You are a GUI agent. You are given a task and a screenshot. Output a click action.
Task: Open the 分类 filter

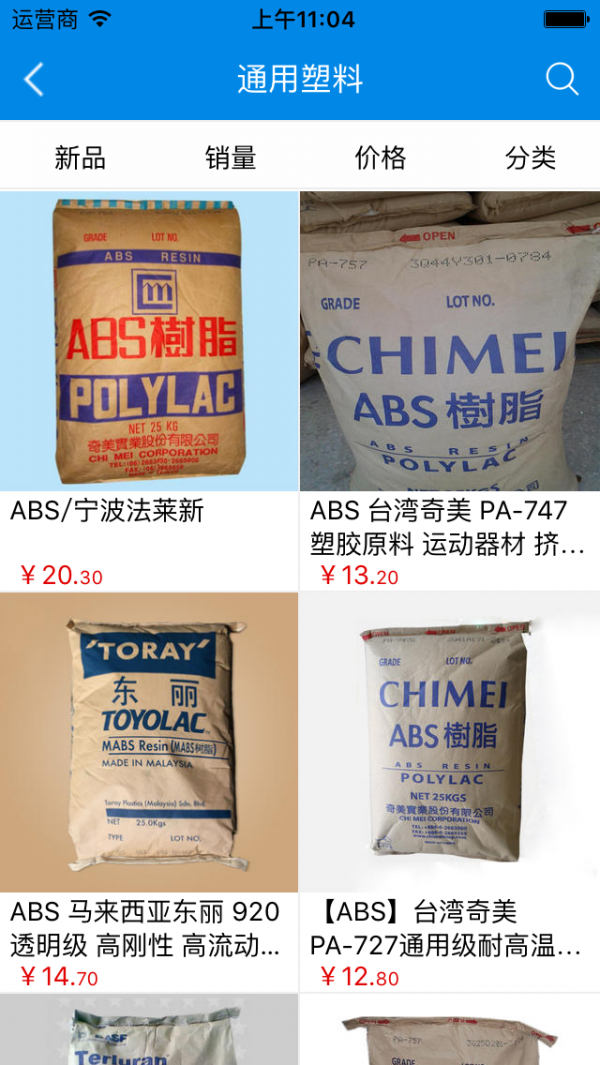coord(530,157)
